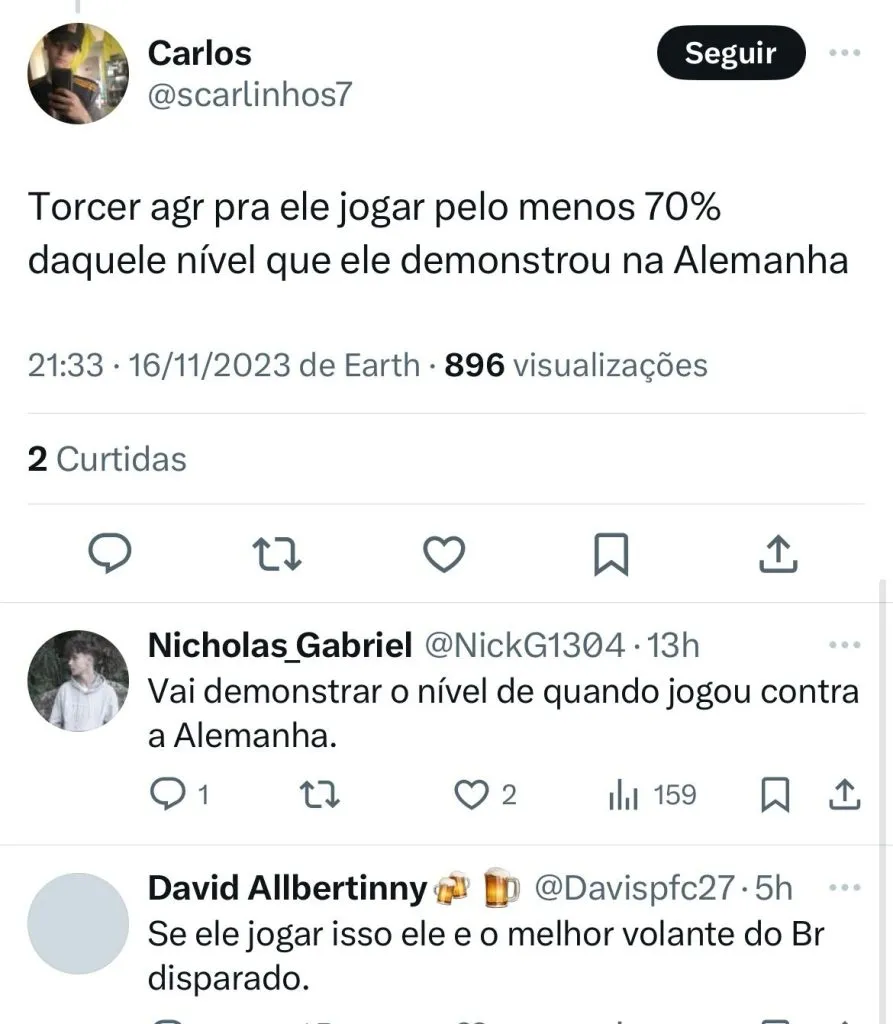Open more options on Carlos's tweet

point(844,53)
